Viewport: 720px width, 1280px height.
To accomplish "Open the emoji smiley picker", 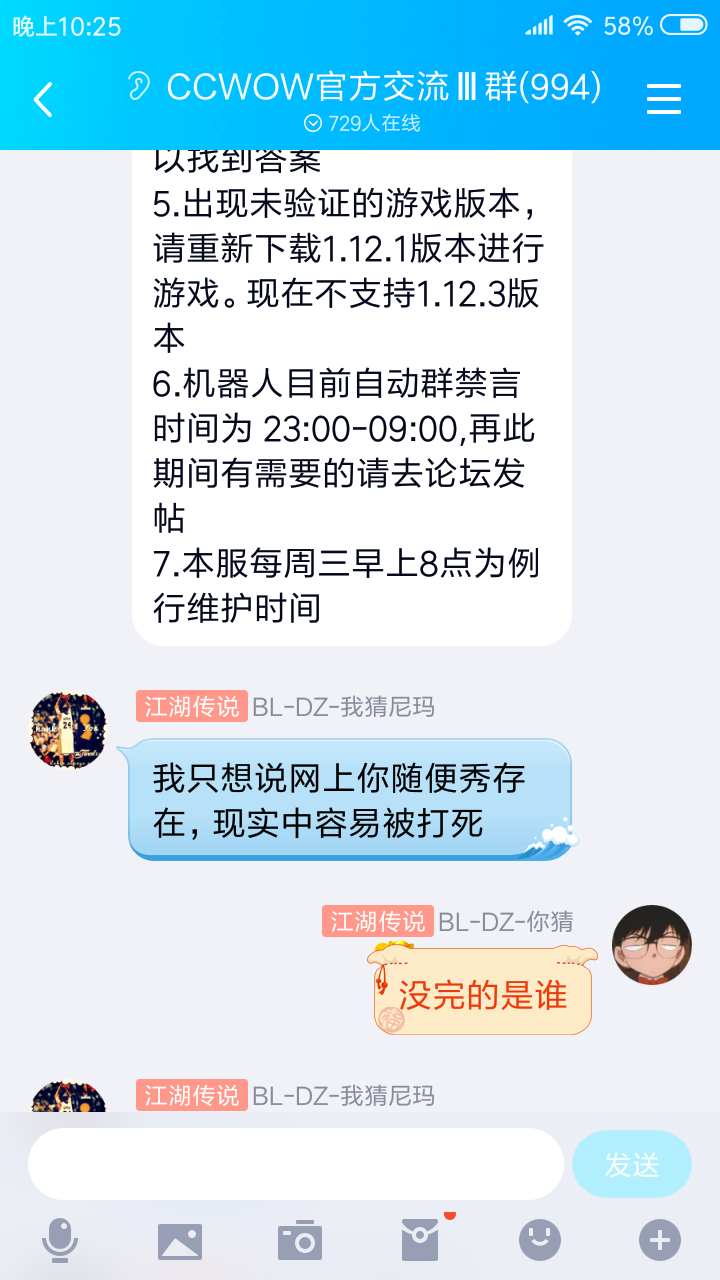I will (x=539, y=1238).
